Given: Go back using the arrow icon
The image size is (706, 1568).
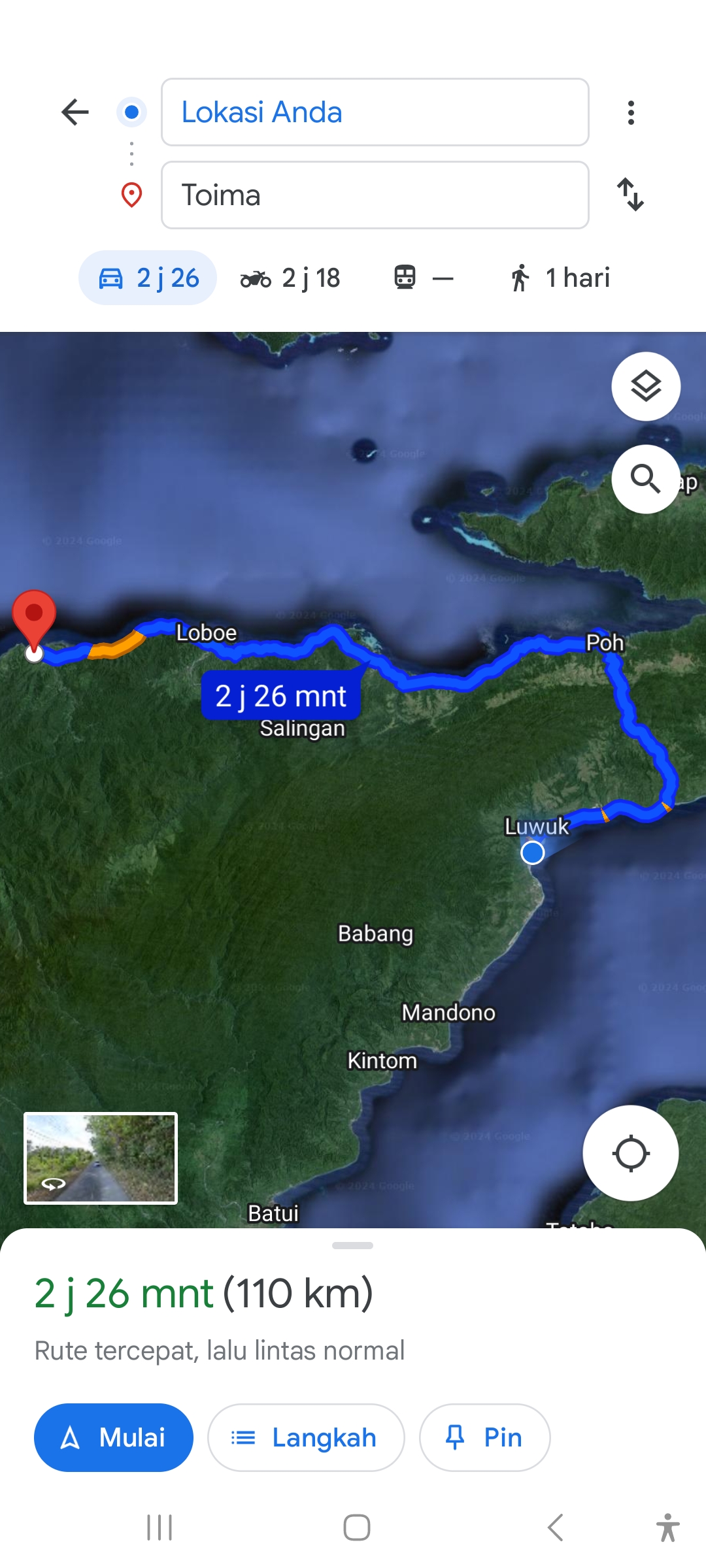Looking at the screenshot, I should 75,112.
